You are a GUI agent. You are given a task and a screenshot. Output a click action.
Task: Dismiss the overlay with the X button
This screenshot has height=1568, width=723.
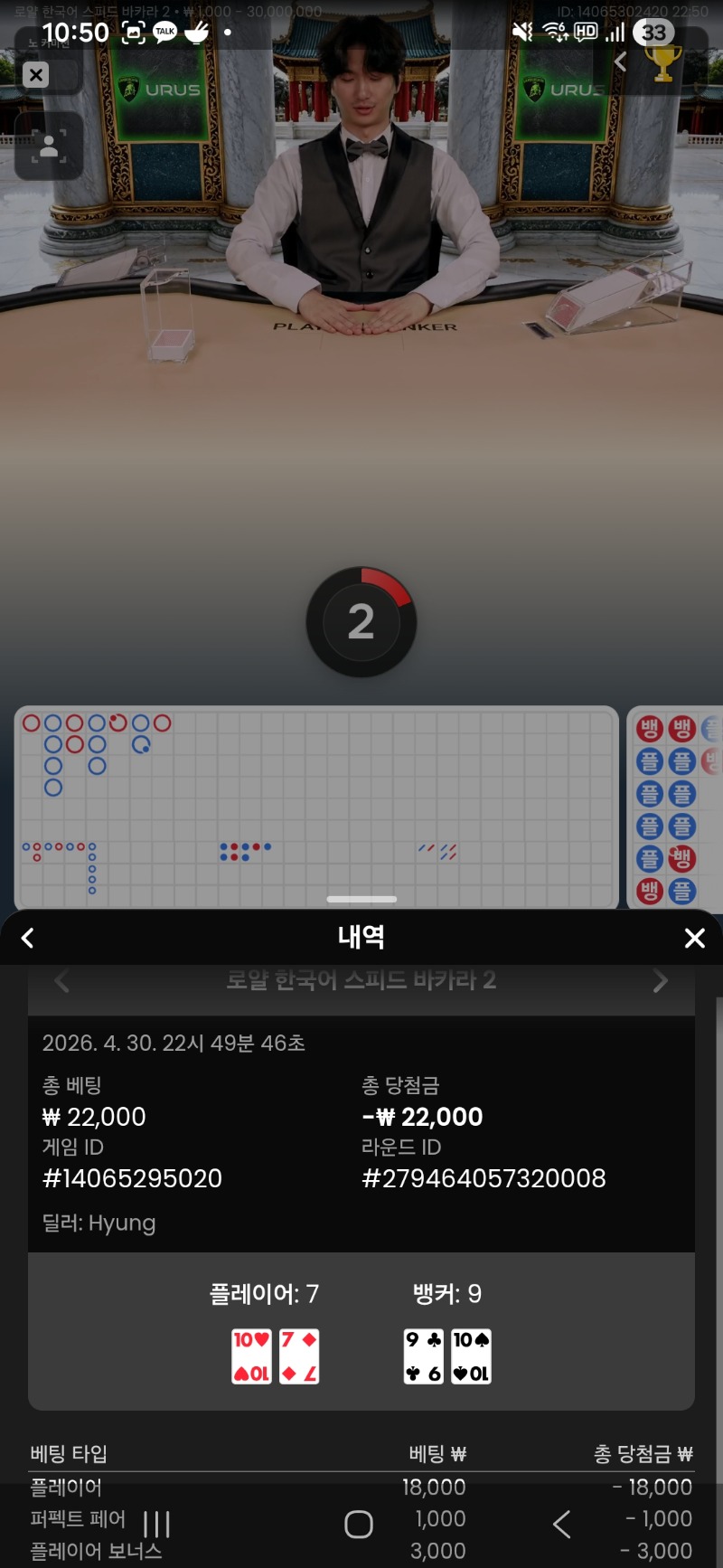(35, 75)
